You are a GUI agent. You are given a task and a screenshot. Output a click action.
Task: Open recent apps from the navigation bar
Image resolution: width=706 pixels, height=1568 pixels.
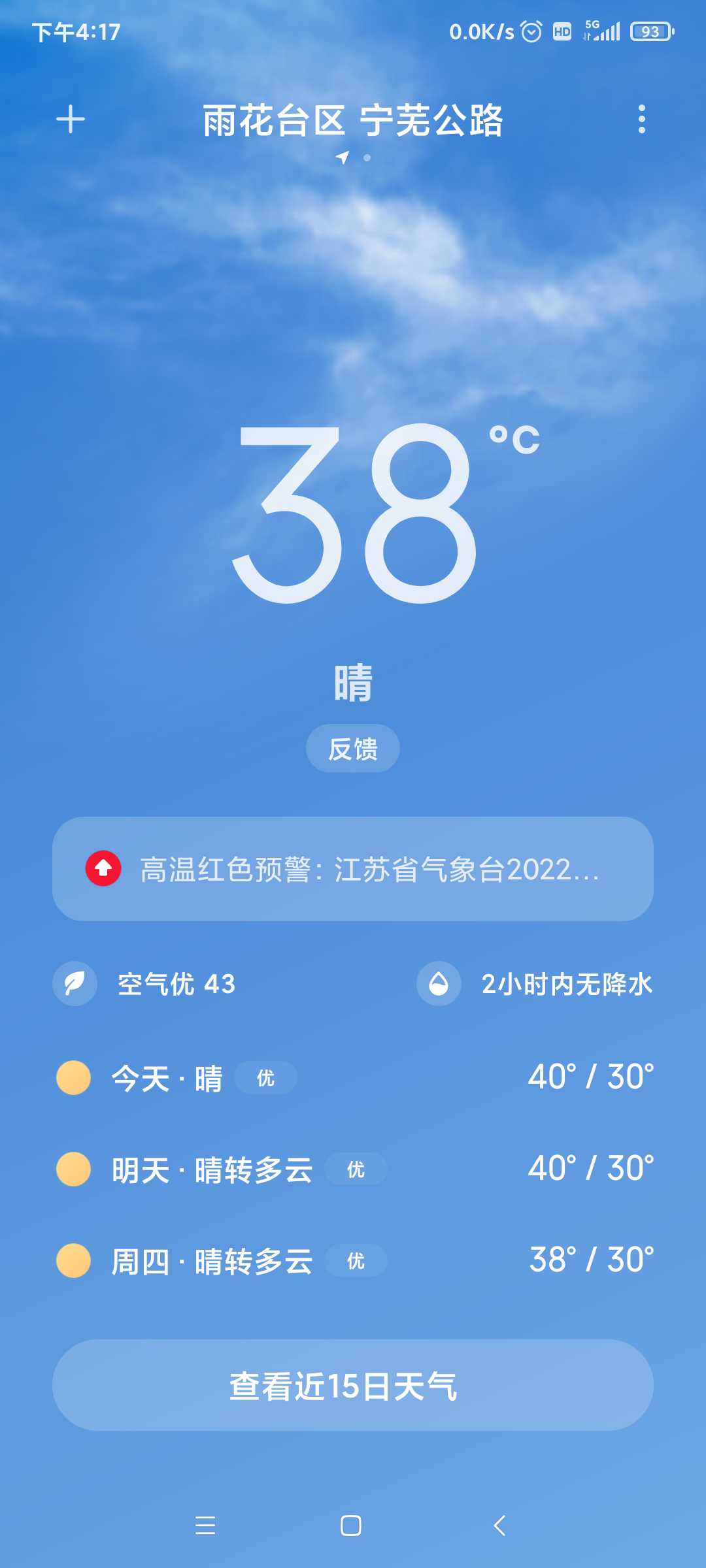[205, 1526]
